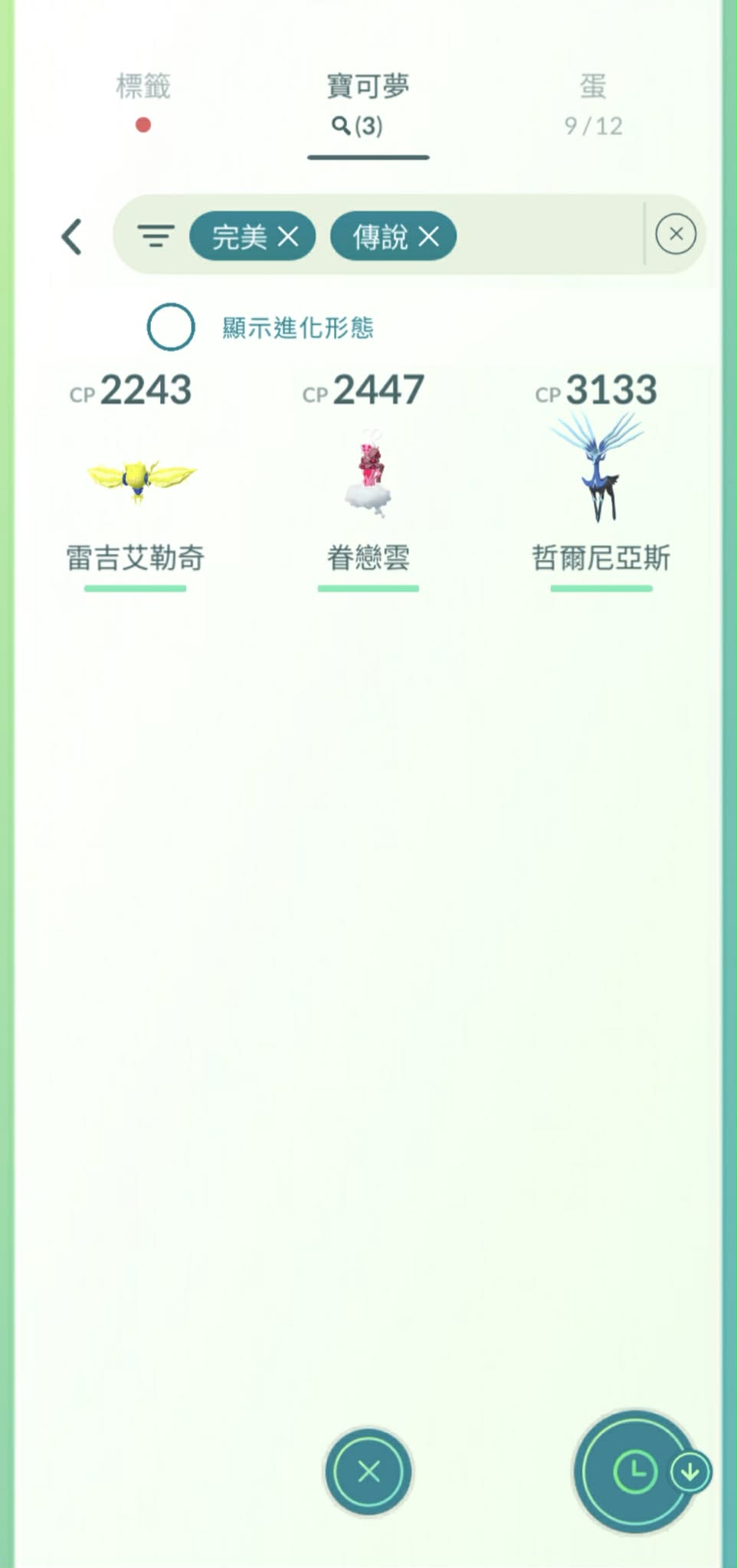Open the filter options icon
The width and height of the screenshot is (737, 1568).
tap(156, 236)
